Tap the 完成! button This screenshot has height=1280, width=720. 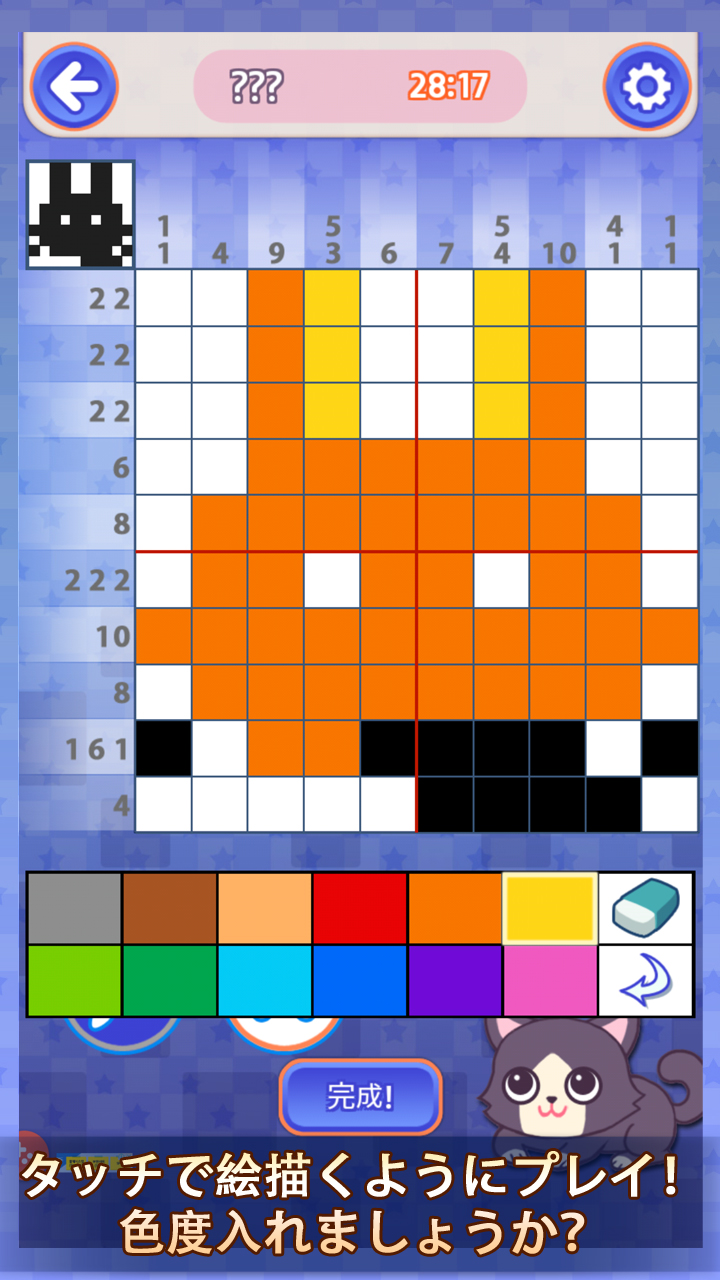(x=360, y=1097)
